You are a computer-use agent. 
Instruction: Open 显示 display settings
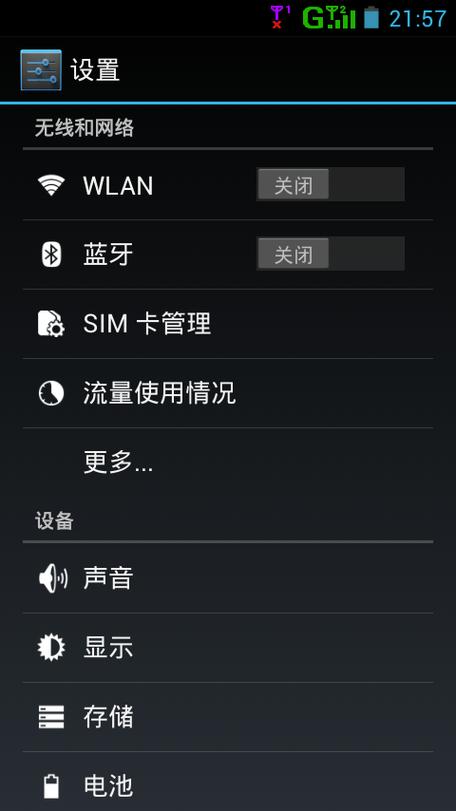click(228, 648)
